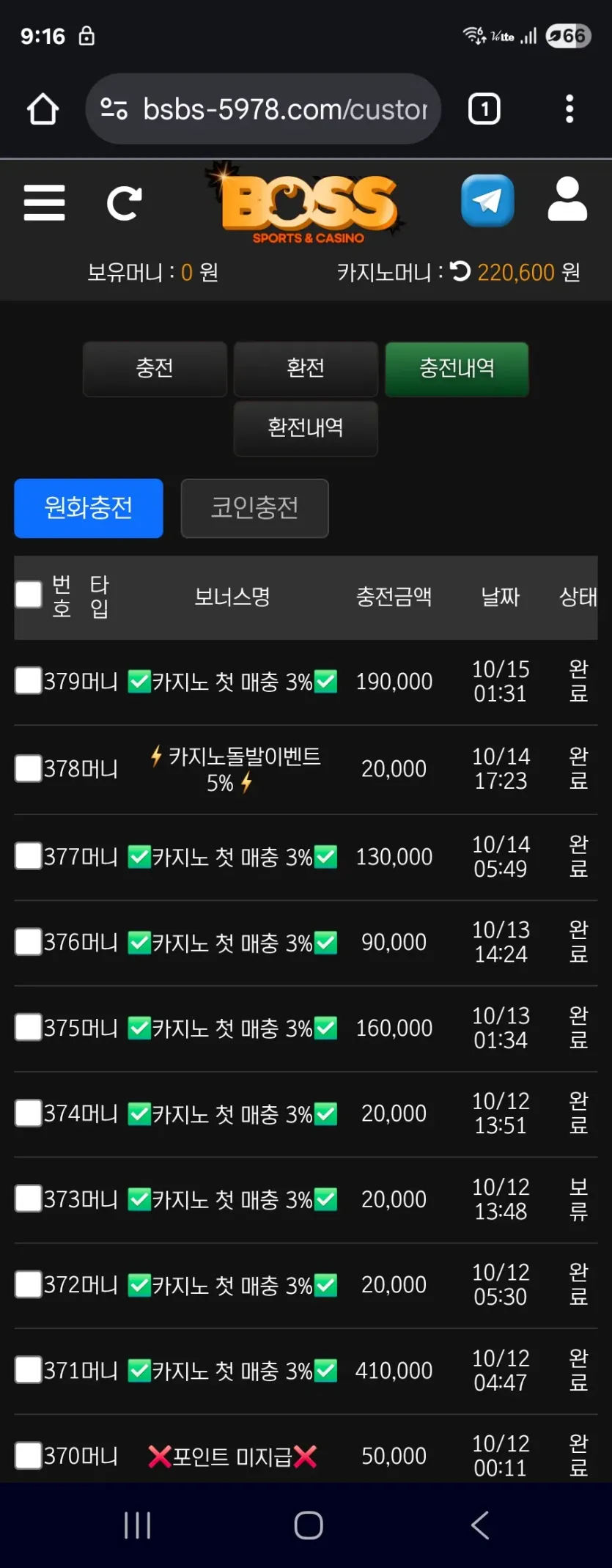Mark the checkbox for row 371

(29, 1369)
